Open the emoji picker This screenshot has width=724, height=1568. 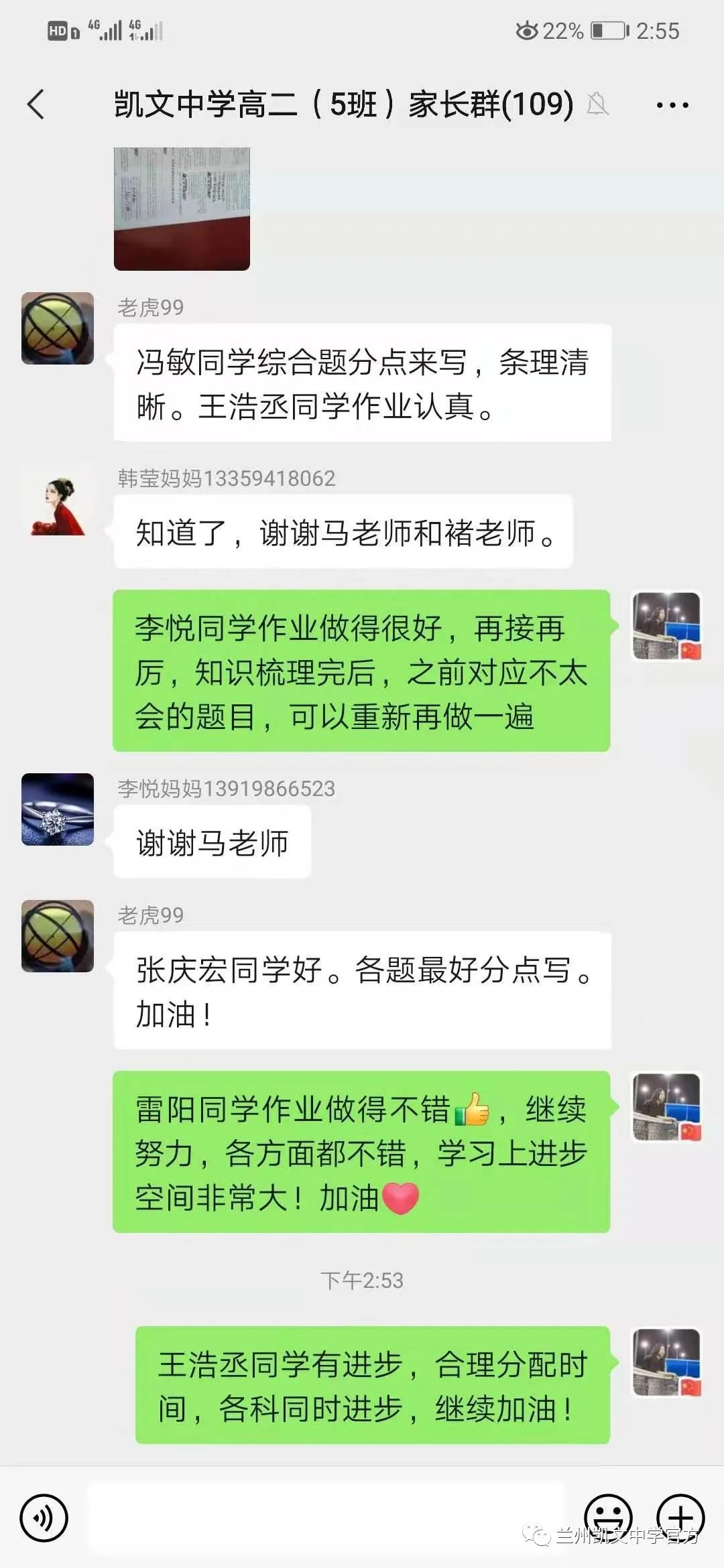click(x=608, y=1518)
